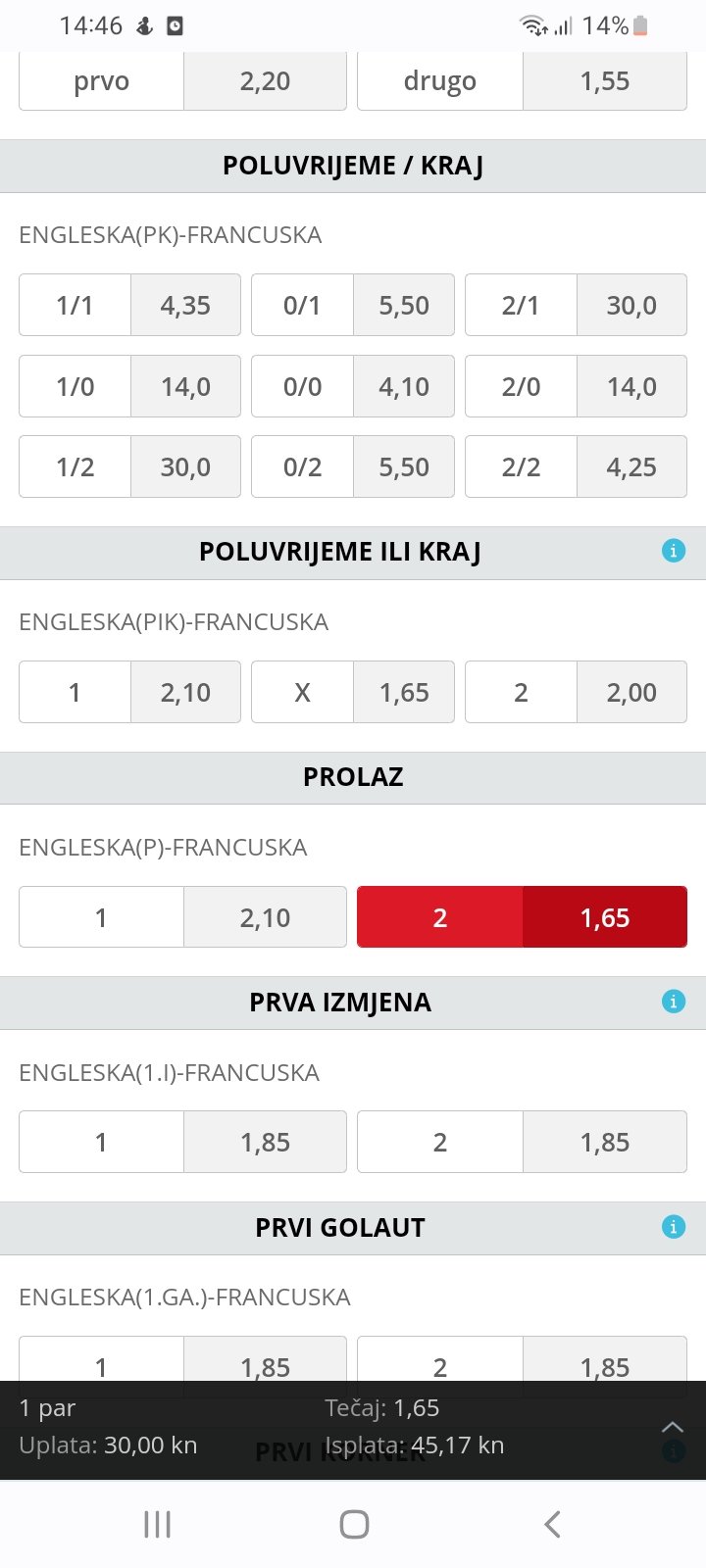Deselect the 2 bet under Prolaz
This screenshot has height=1568, width=706.
point(522,917)
